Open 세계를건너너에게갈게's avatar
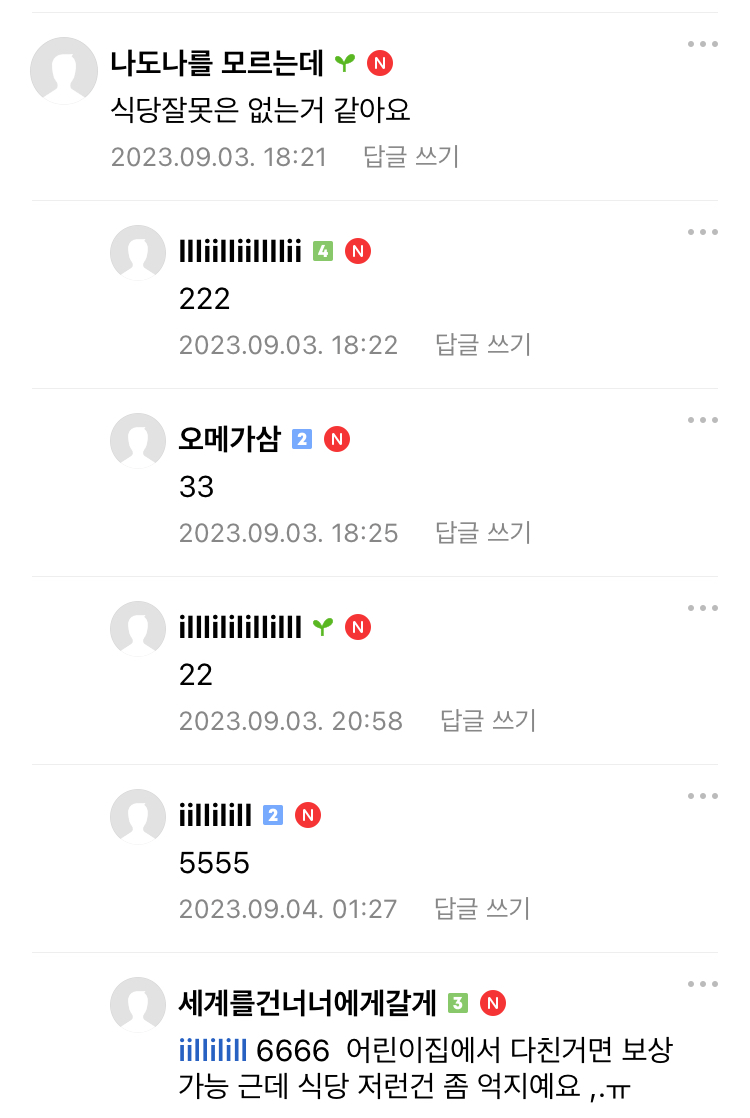The image size is (750, 1118). (138, 1004)
